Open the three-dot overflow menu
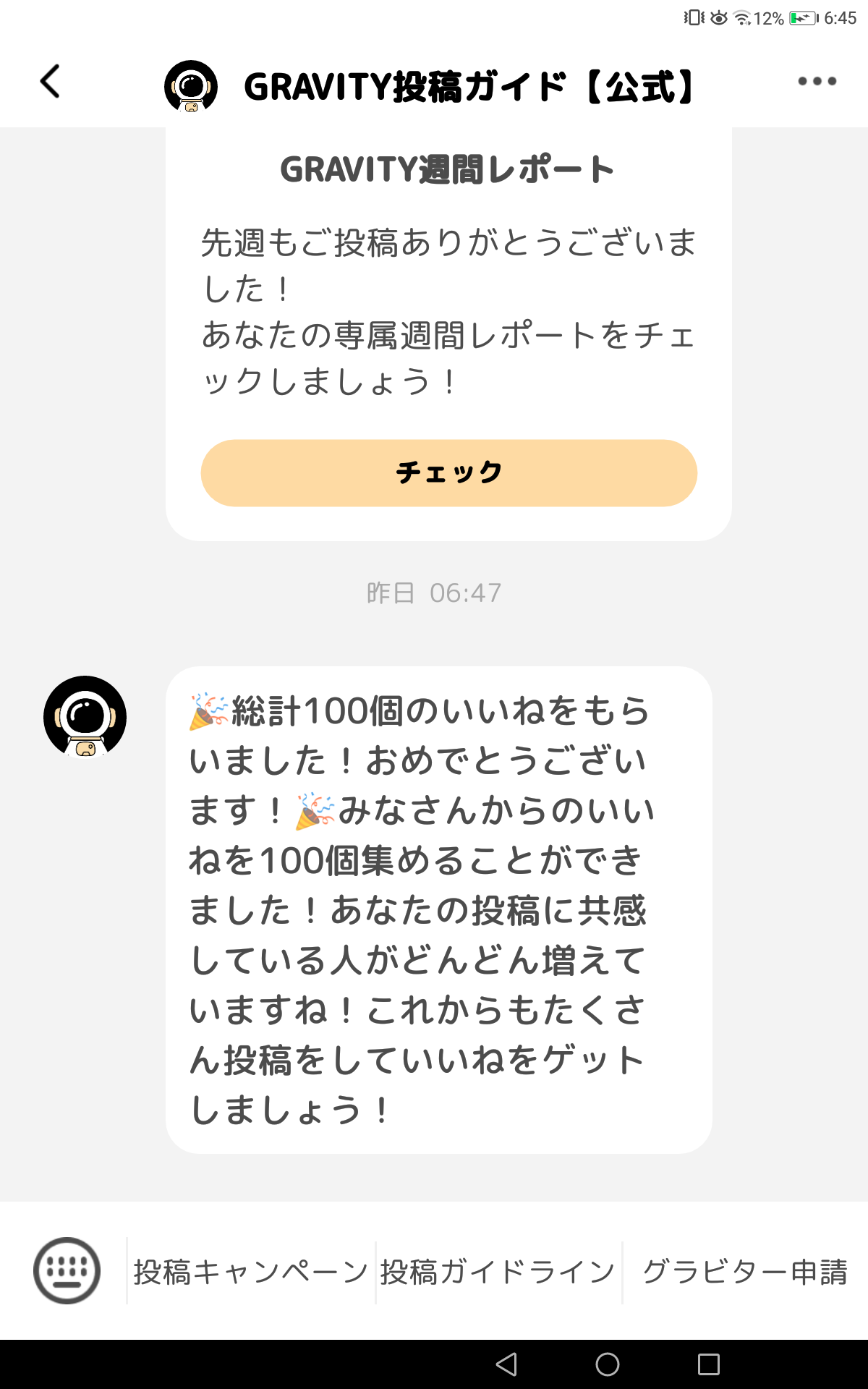Screen dimensions: 868x1389 [817, 82]
